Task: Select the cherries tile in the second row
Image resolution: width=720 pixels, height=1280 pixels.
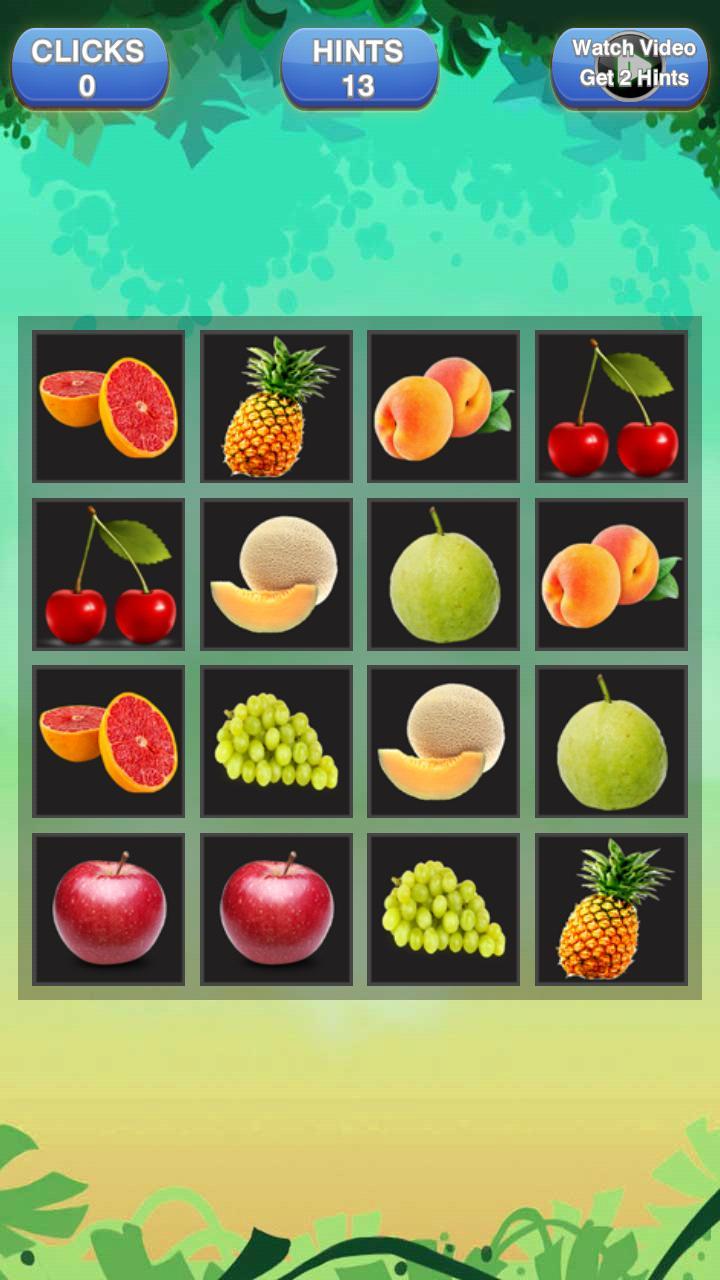Action: (107, 573)
